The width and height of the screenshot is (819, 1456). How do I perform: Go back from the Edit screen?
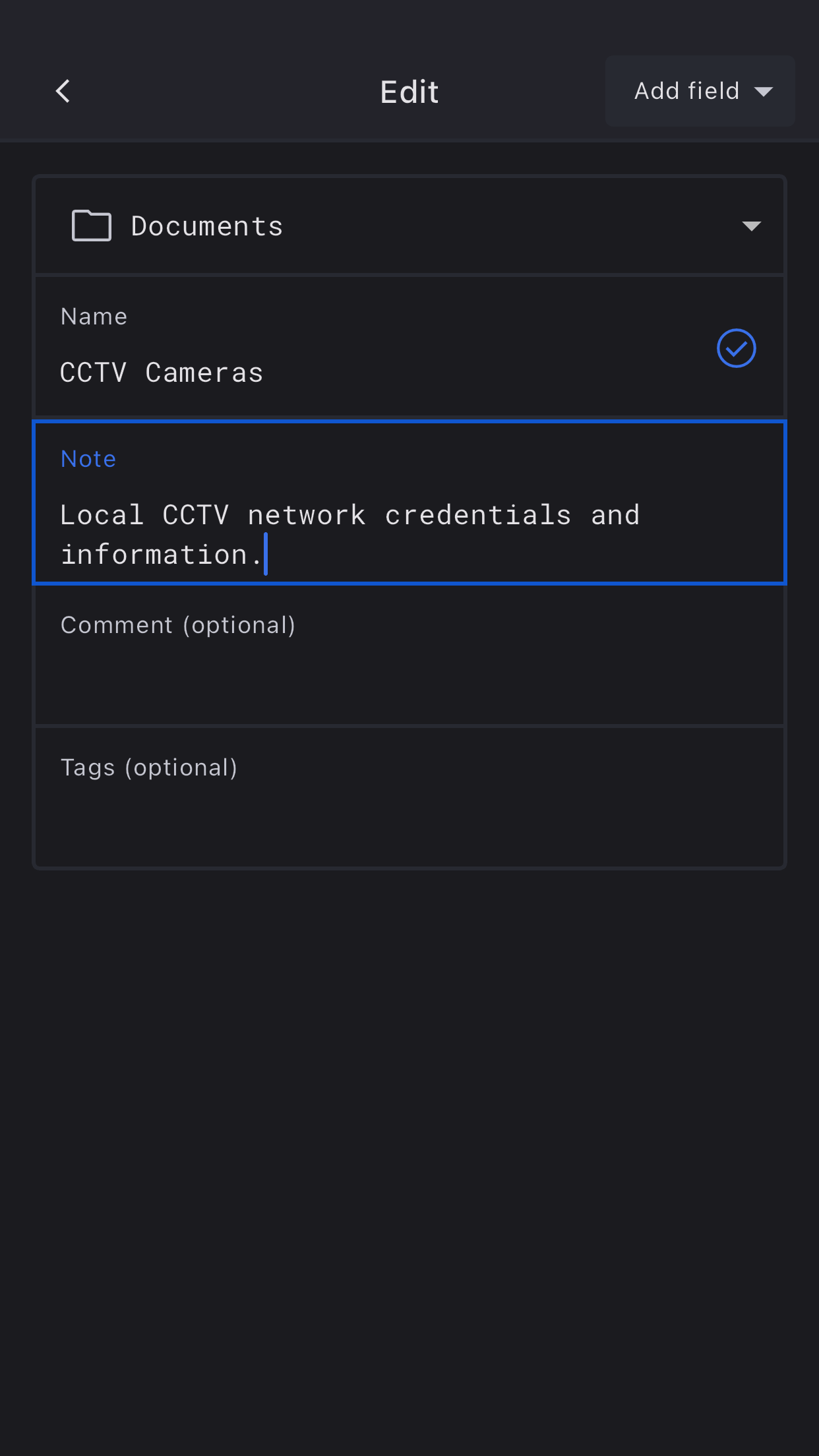point(63,91)
